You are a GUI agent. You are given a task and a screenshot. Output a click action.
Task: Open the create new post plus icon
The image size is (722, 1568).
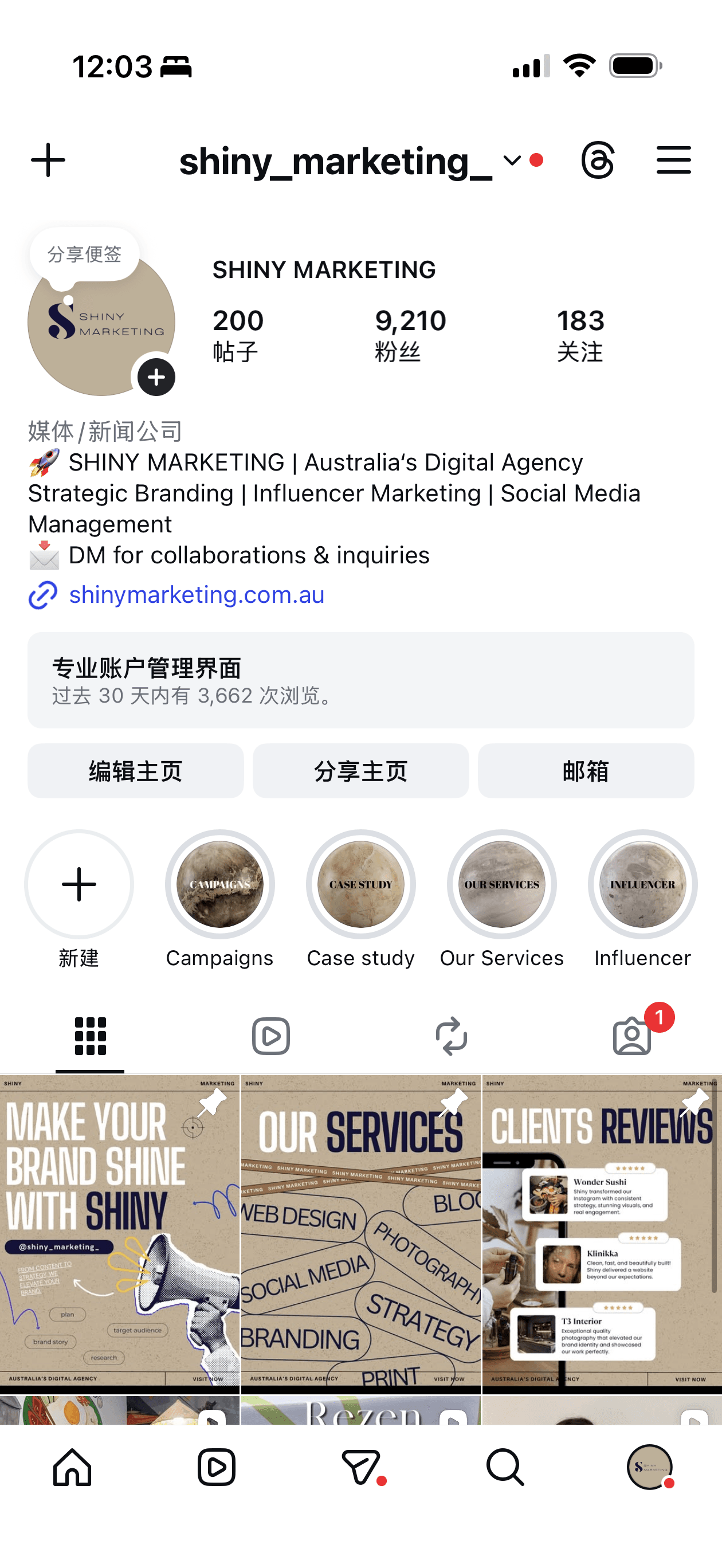point(48,160)
